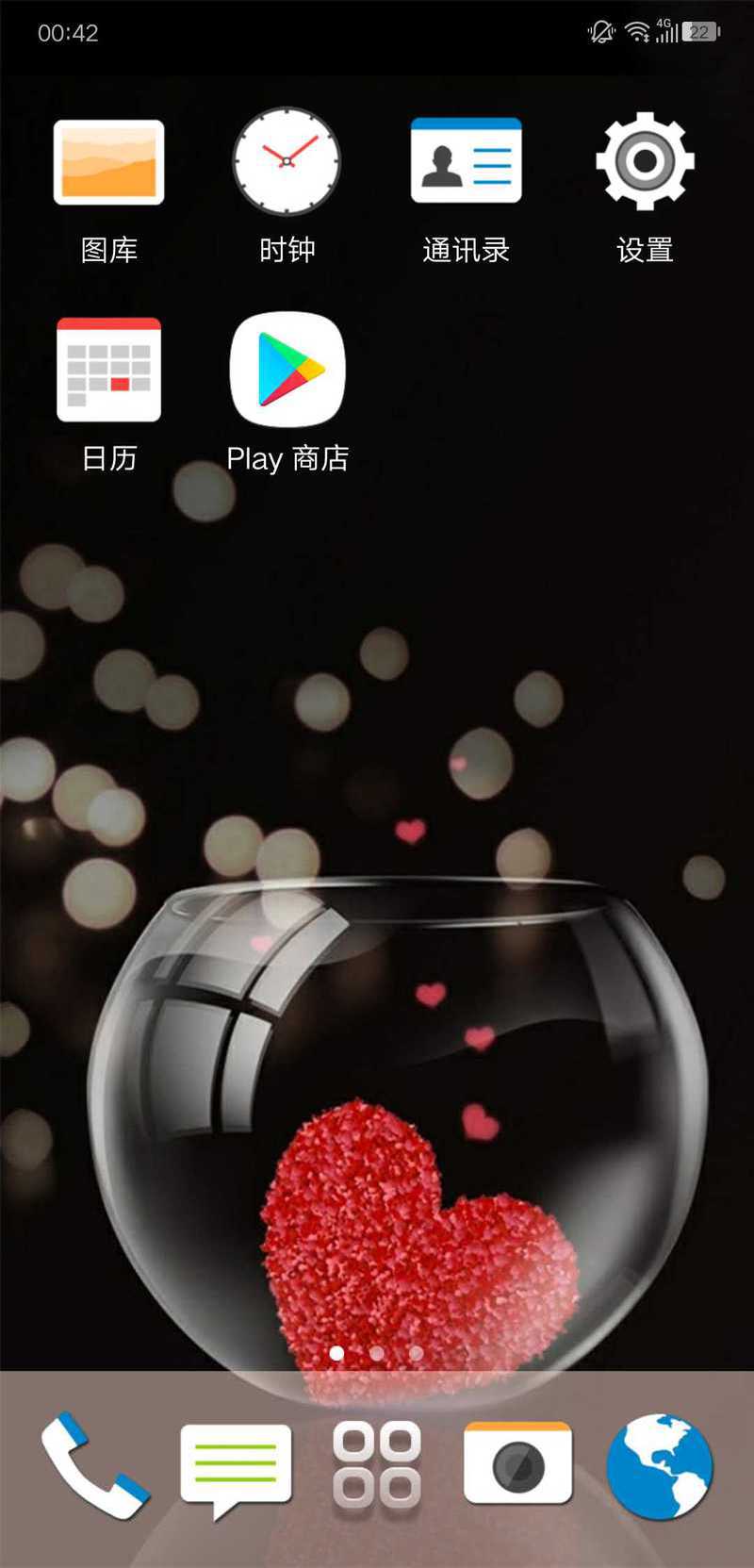754x1568 pixels.
Task: Tap the second home page indicator dot
Action: [377, 1353]
